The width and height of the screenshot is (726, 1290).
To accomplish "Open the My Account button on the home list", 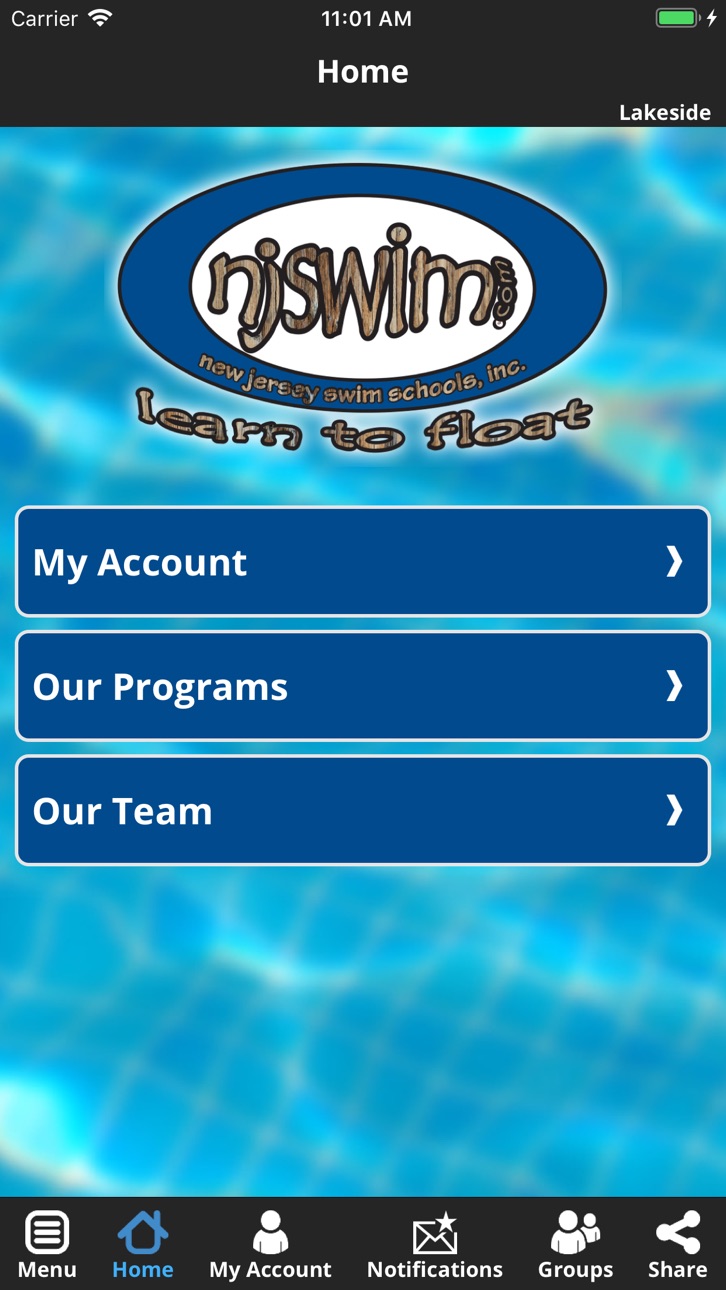I will pyautogui.click(x=363, y=561).
